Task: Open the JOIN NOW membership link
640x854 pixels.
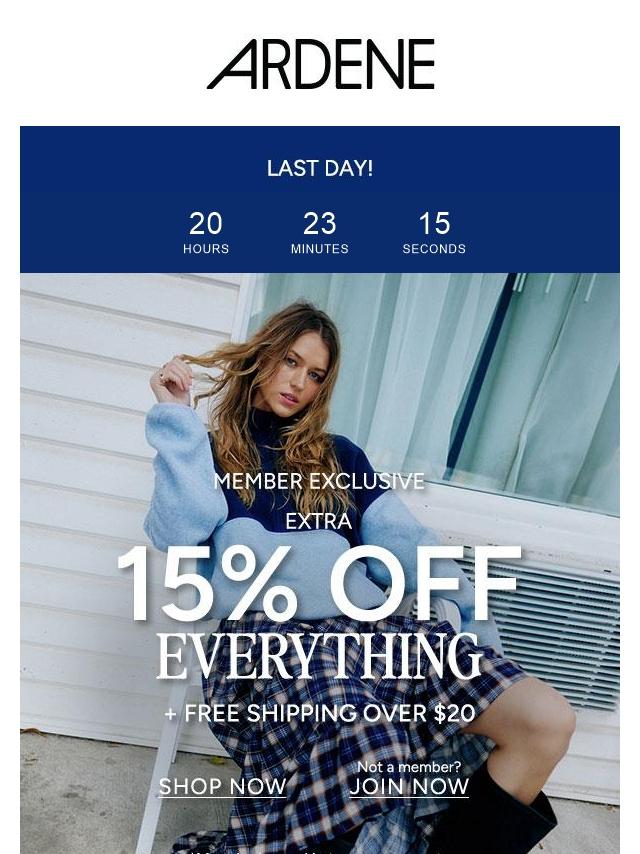Action: pos(409,786)
